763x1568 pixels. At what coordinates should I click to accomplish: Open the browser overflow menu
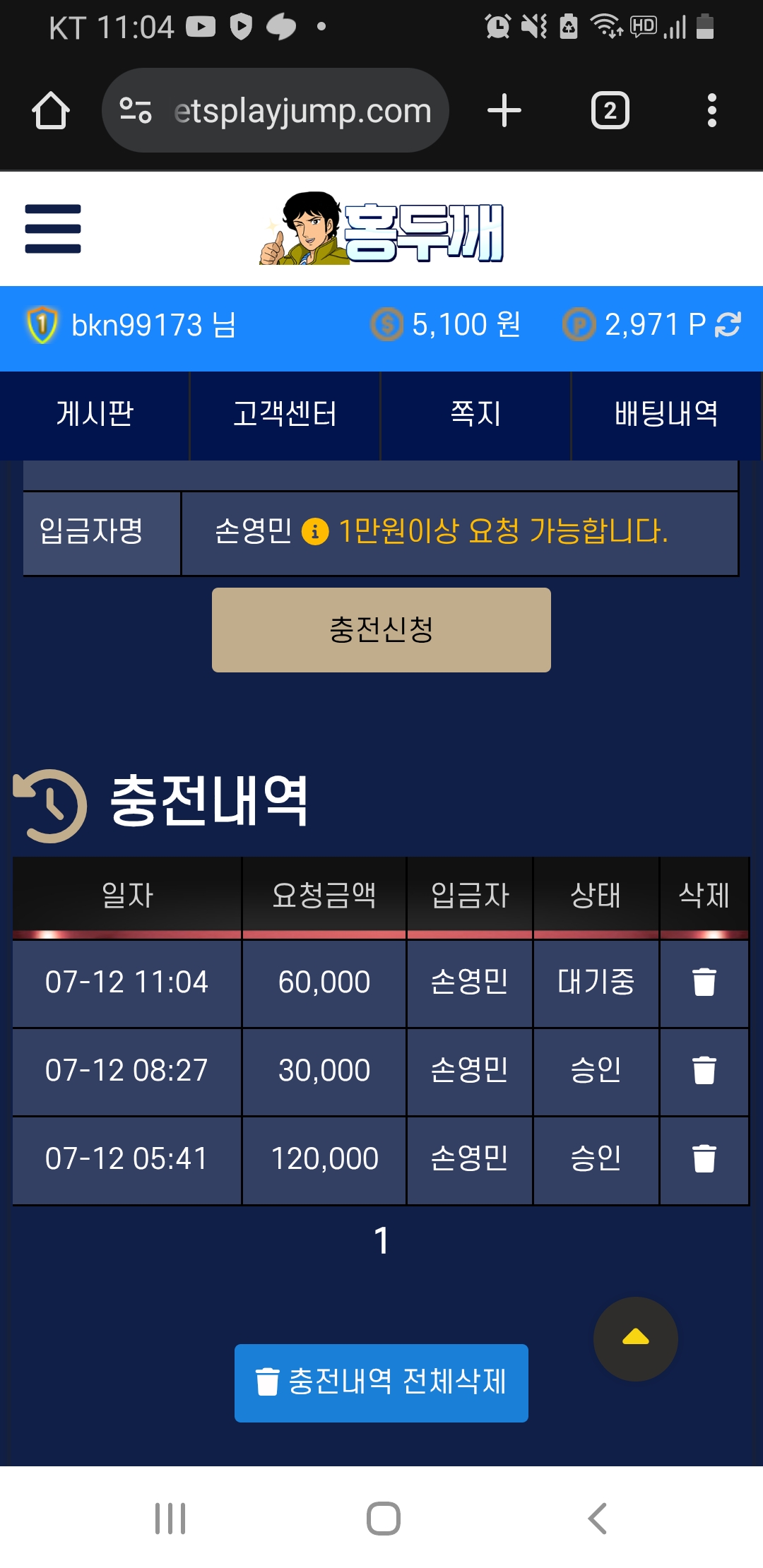click(711, 111)
